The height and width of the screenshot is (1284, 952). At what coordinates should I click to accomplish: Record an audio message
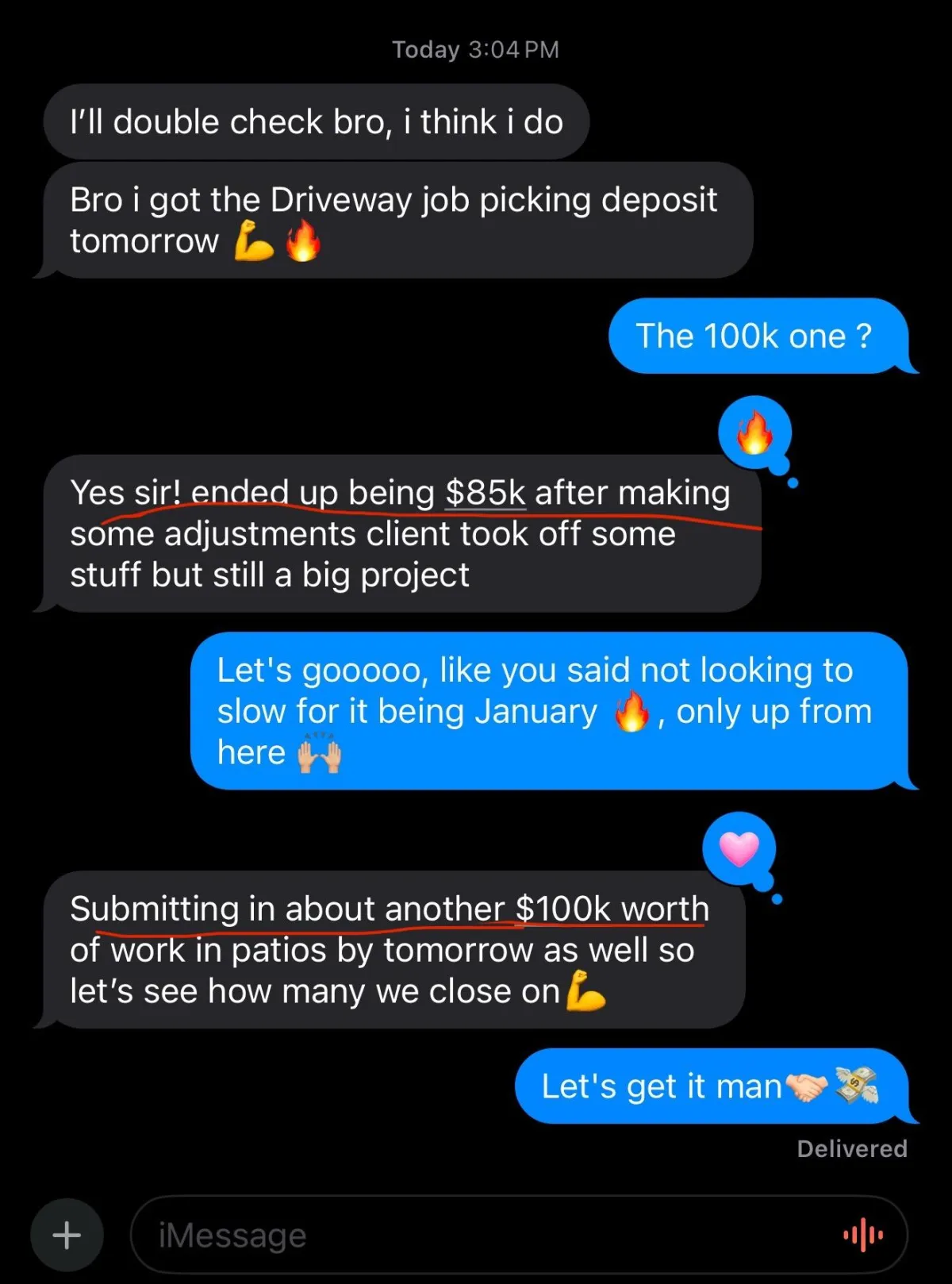coord(862,1235)
